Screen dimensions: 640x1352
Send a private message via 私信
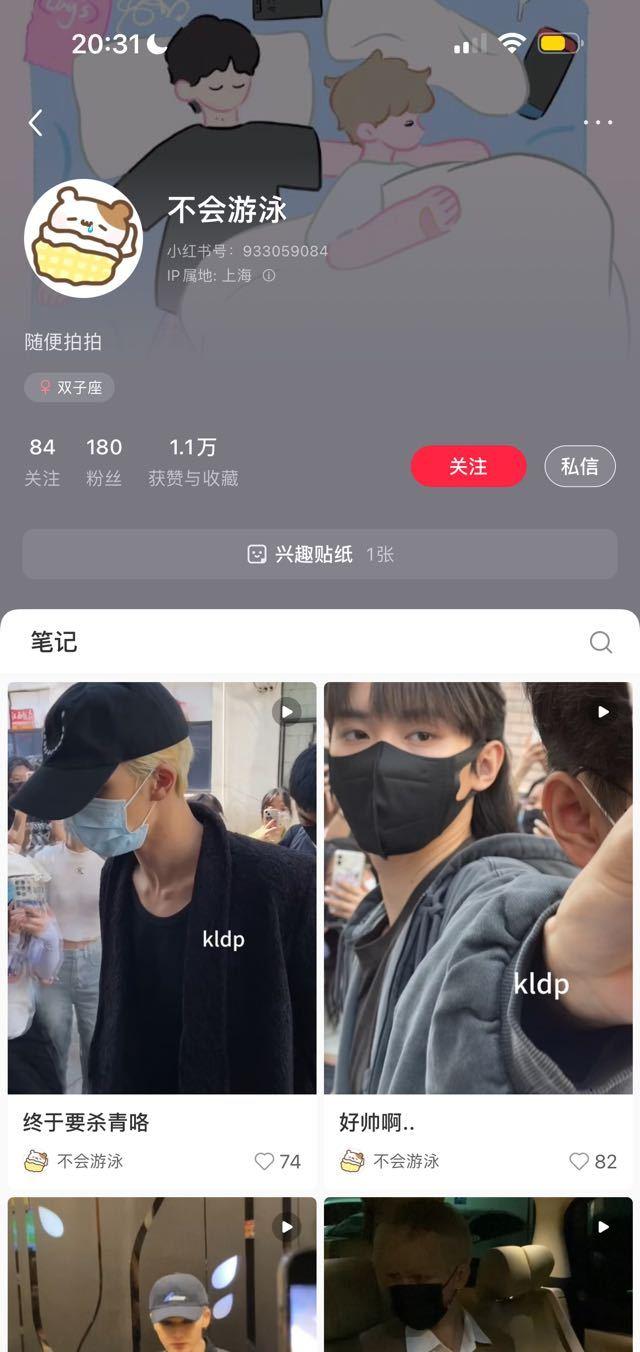coord(580,466)
